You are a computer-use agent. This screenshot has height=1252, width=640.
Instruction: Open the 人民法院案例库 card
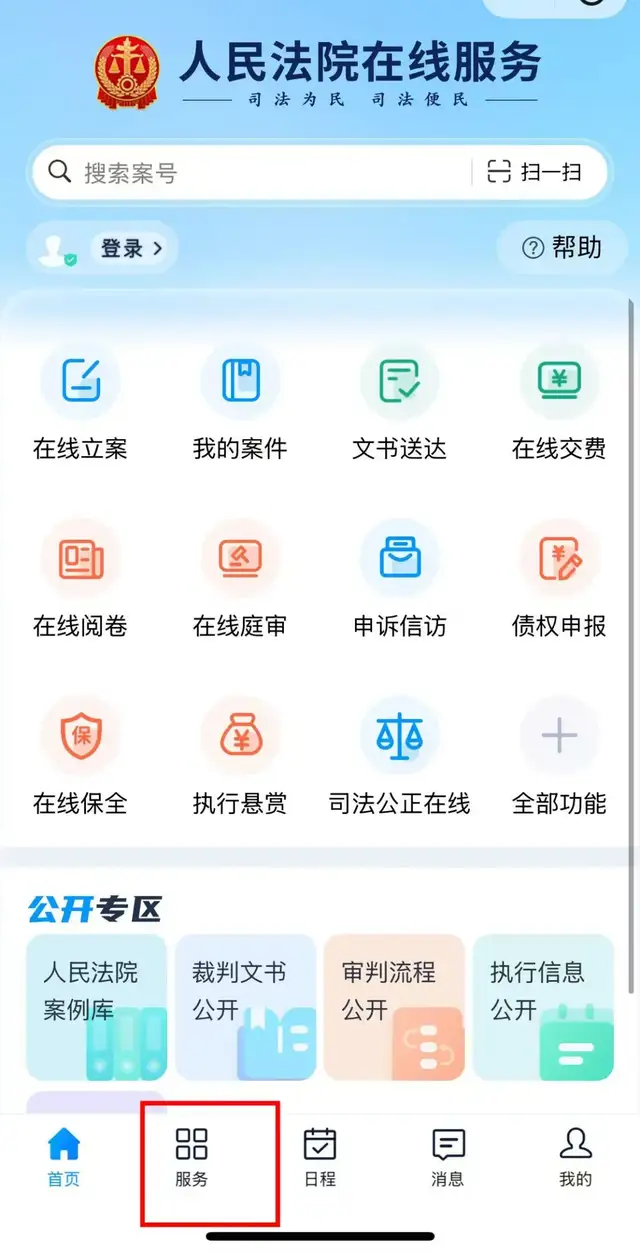(x=96, y=1007)
